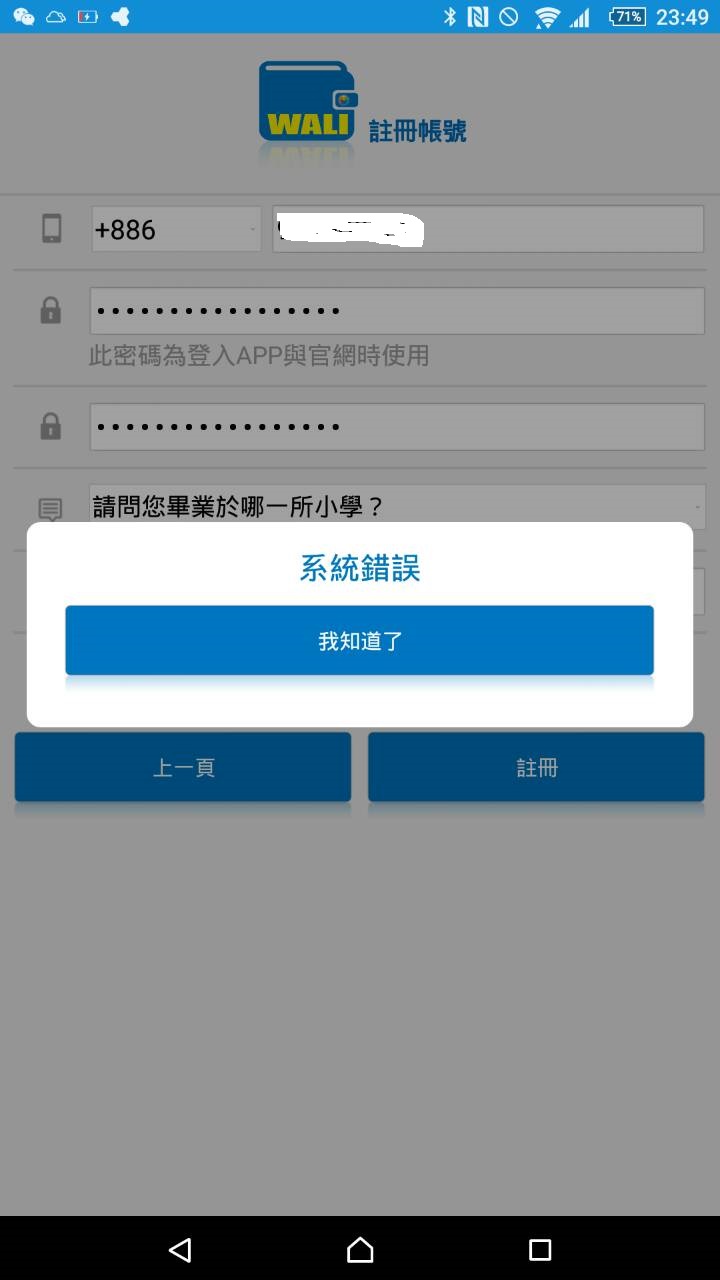The height and width of the screenshot is (1280, 720).
Task: Tap the 註冊 register button
Action: click(x=536, y=767)
